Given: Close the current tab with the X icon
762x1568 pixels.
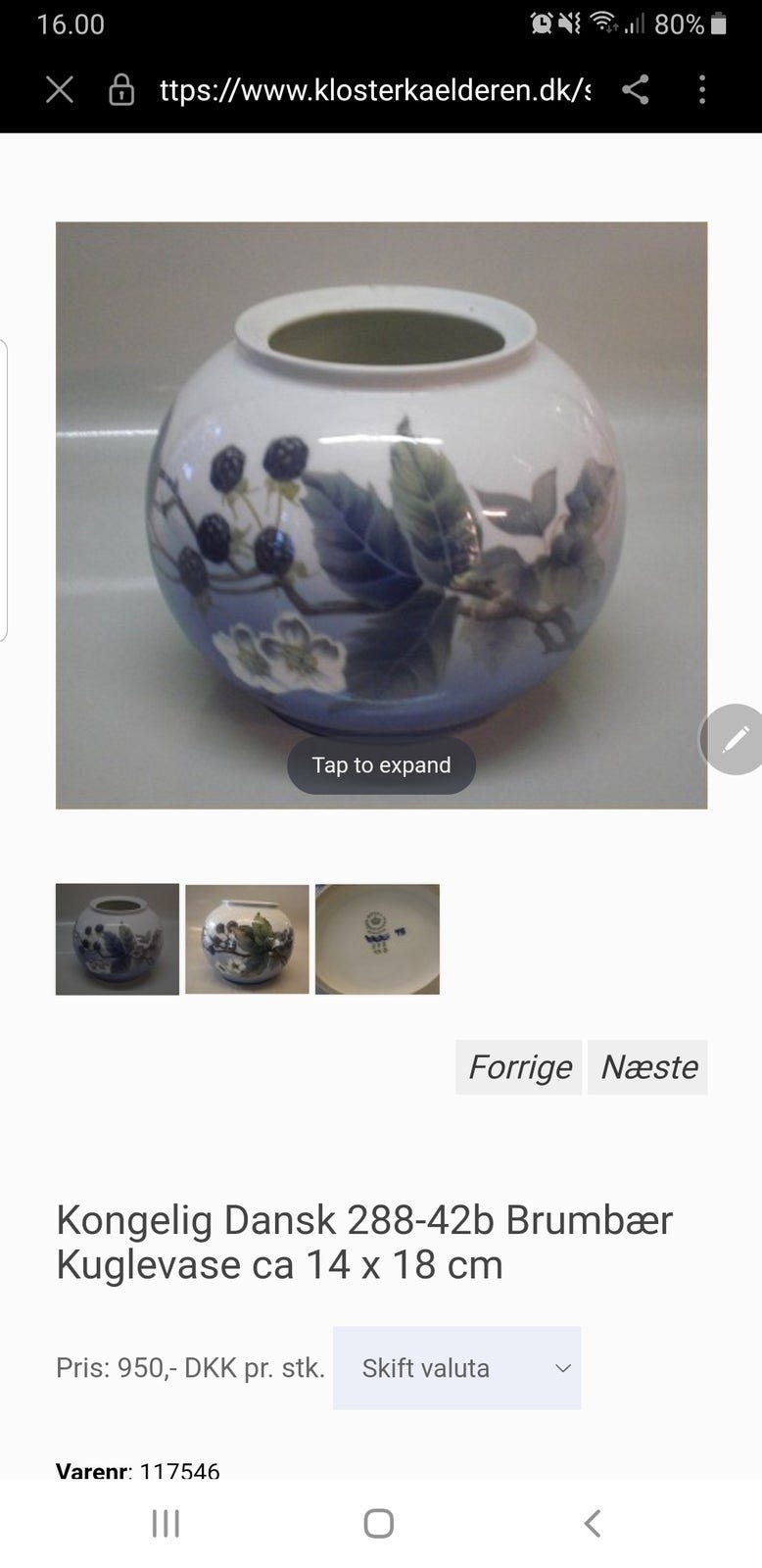Looking at the screenshot, I should [x=59, y=89].
